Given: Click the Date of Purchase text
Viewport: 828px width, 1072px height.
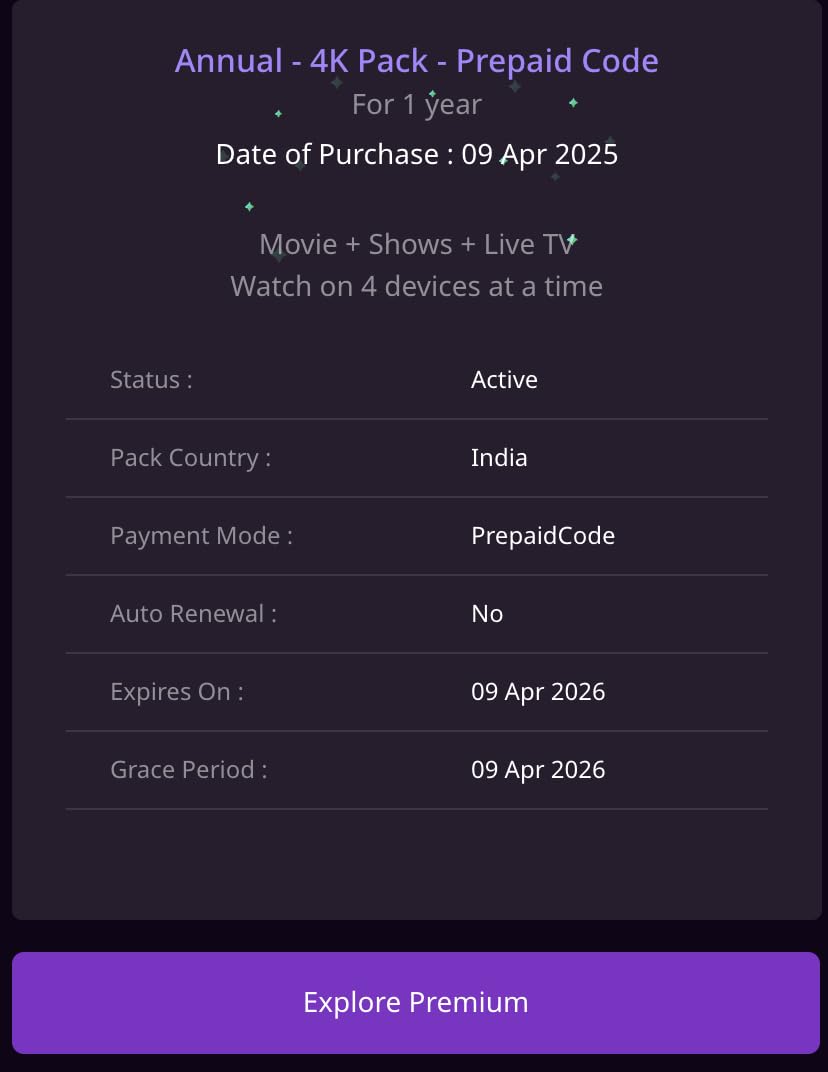Looking at the screenshot, I should click(x=330, y=154).
